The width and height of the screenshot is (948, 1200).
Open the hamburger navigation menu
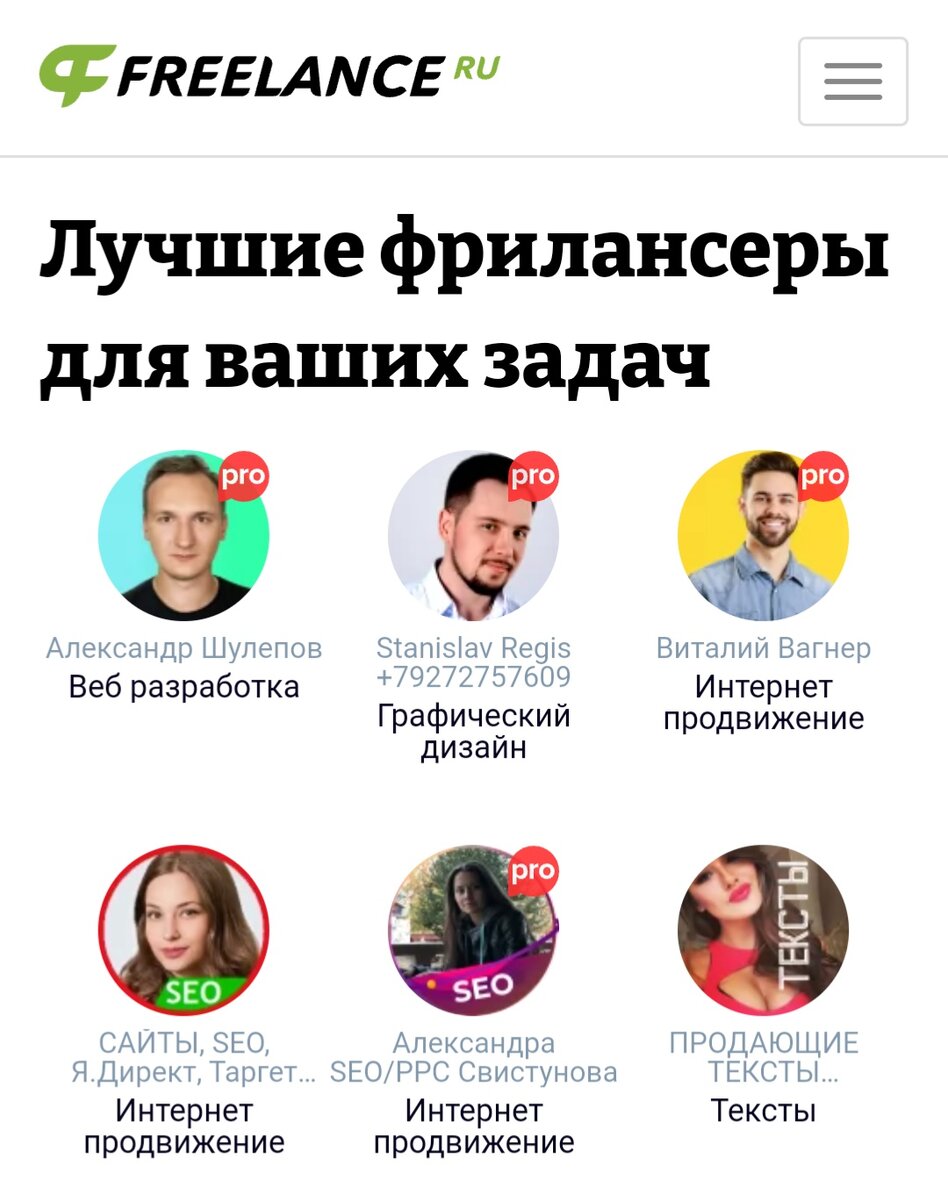(852, 81)
